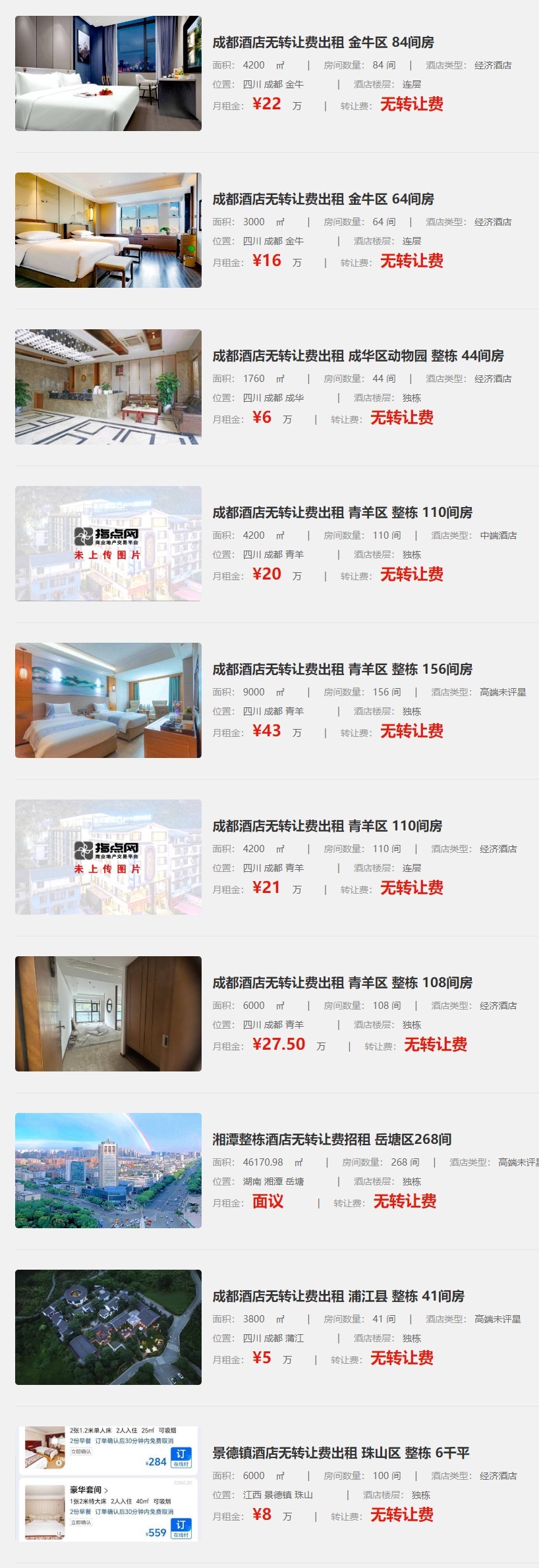Open the Jinniu district 84-room hotel listing
The width and height of the screenshot is (539, 1568).
point(323,43)
